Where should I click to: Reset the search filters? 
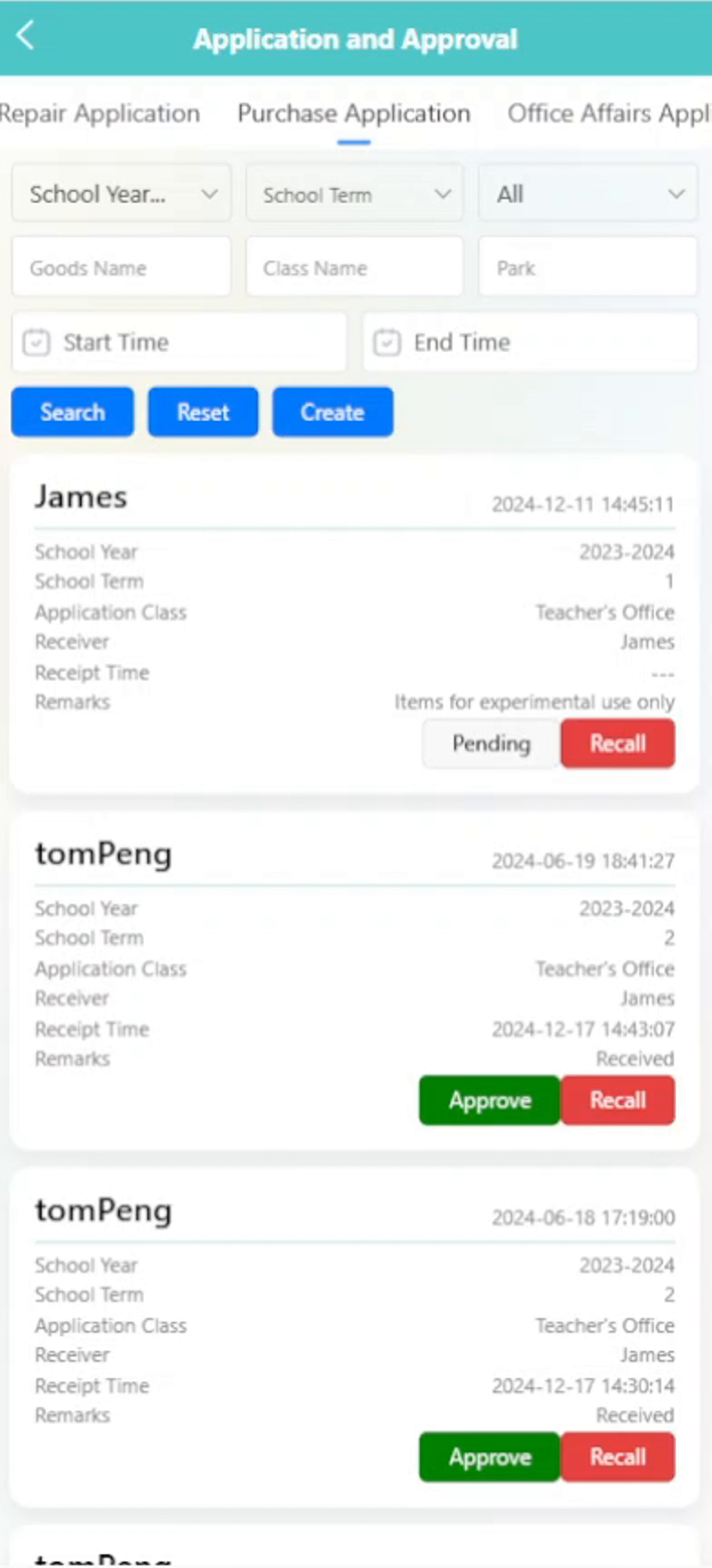click(203, 412)
